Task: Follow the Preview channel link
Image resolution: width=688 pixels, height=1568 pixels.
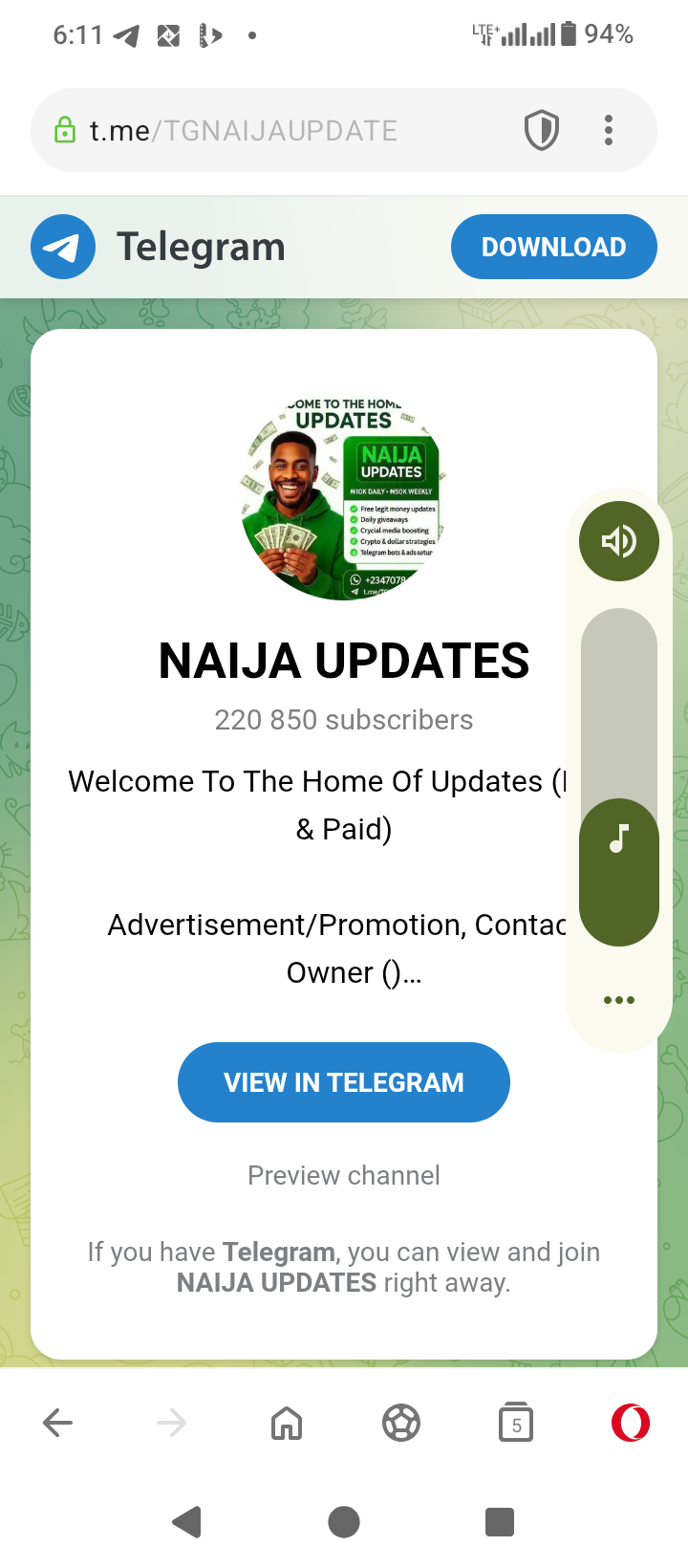Action: point(344,1175)
